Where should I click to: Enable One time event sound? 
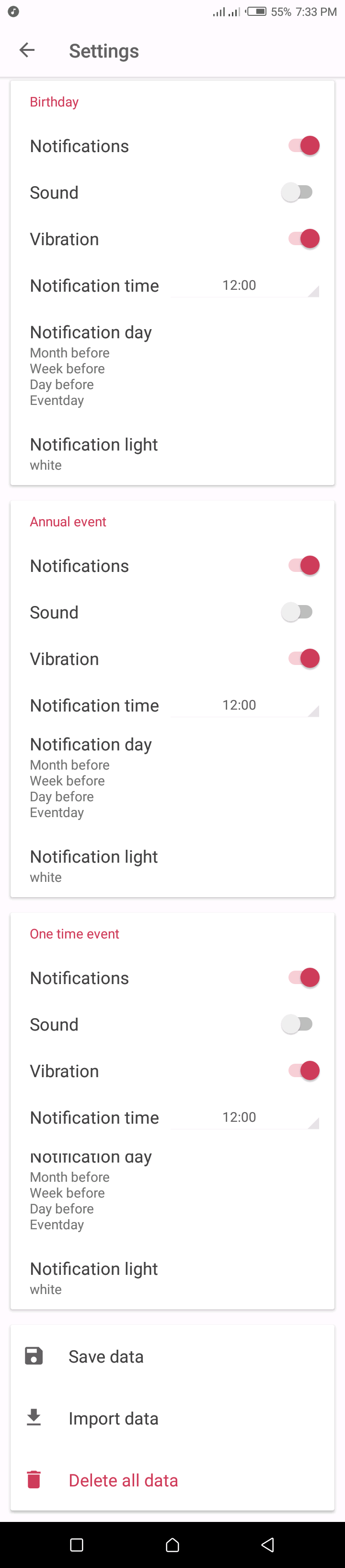297,1024
